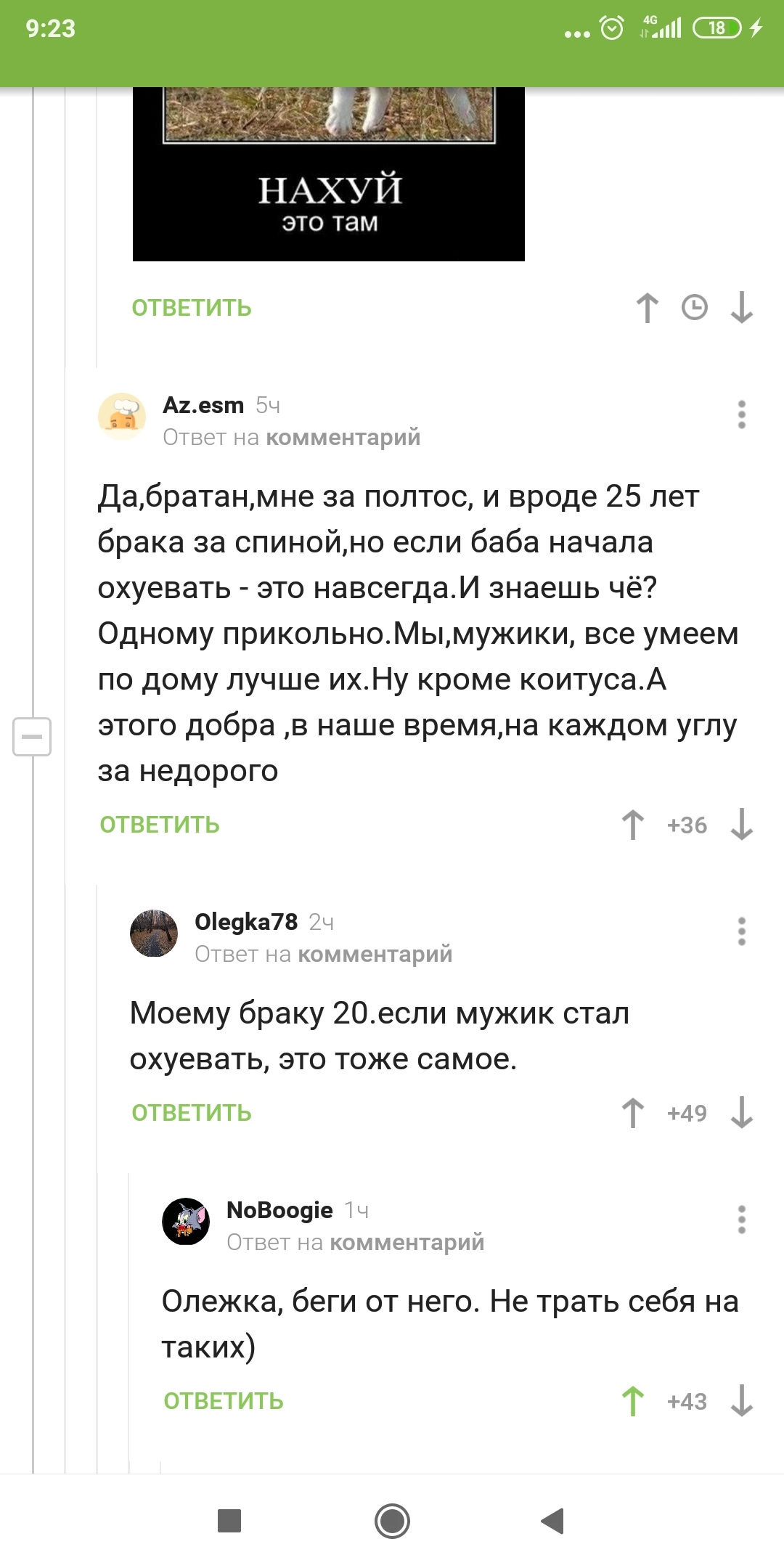Image resolution: width=784 pixels, height=1568 pixels.
Task: Open the attached image in the comment
Action: click(328, 174)
